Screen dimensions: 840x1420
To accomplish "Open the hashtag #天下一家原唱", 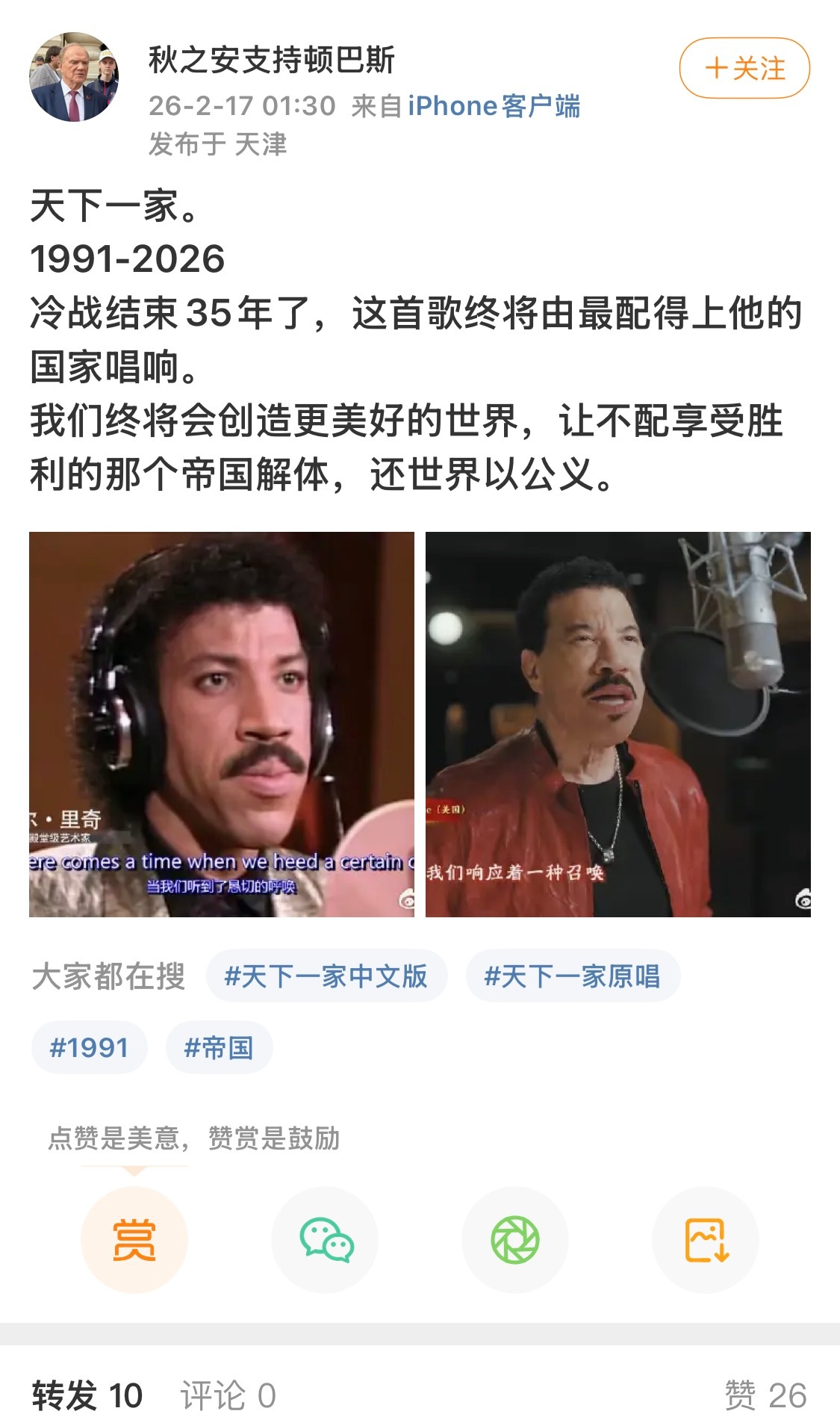I will pos(573,976).
